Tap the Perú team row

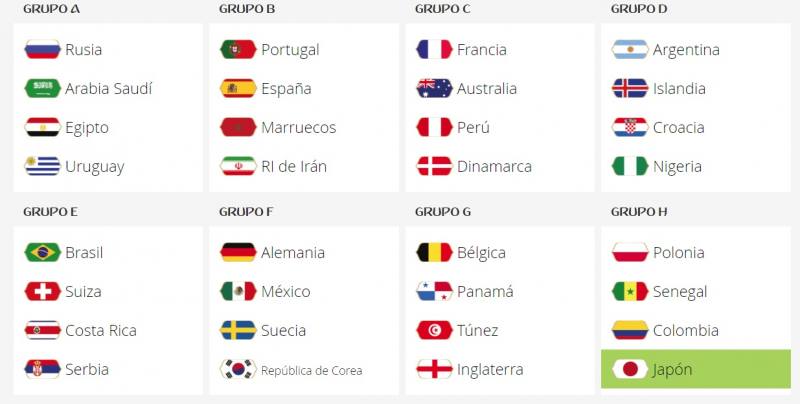(500, 128)
